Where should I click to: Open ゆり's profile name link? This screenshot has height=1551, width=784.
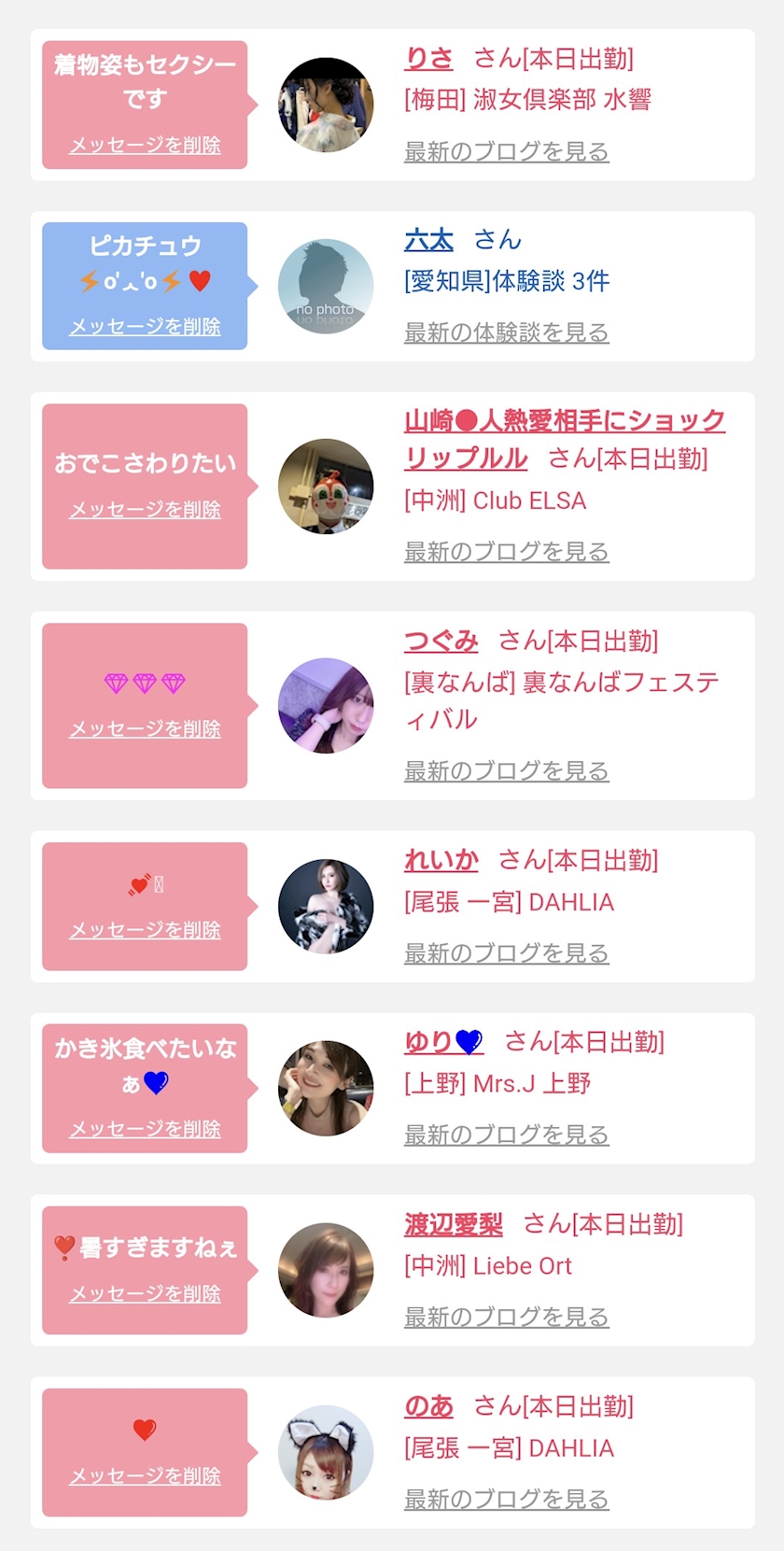click(x=443, y=1042)
